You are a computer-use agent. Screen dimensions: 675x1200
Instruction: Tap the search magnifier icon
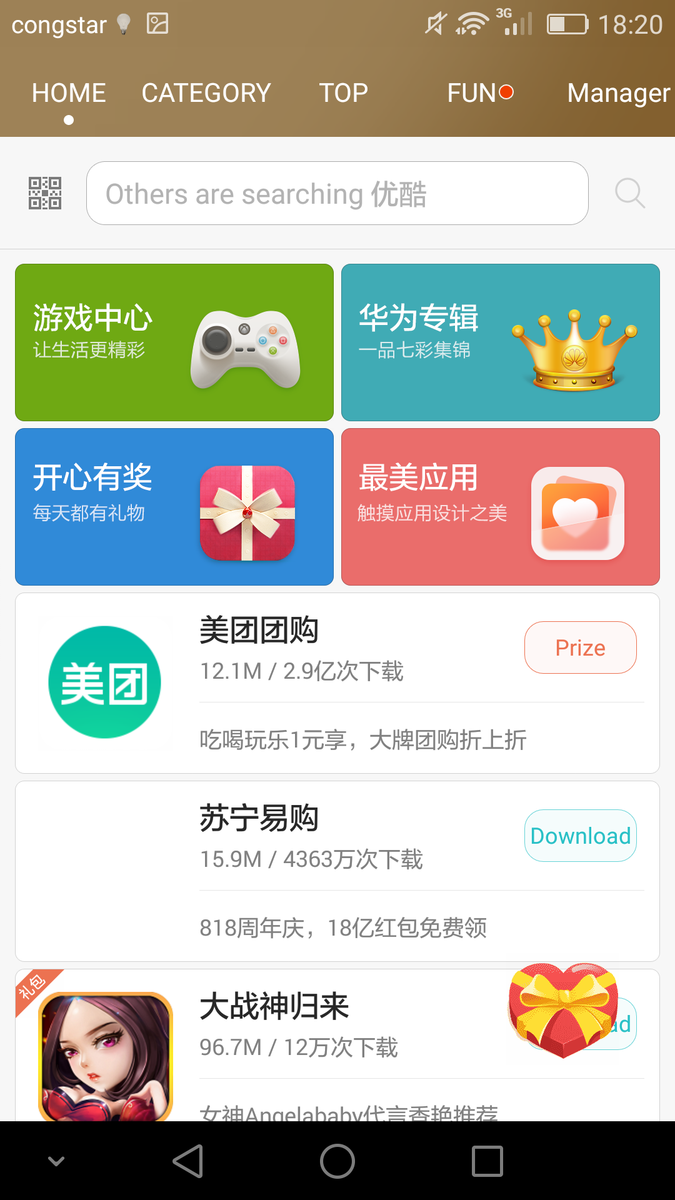point(630,193)
